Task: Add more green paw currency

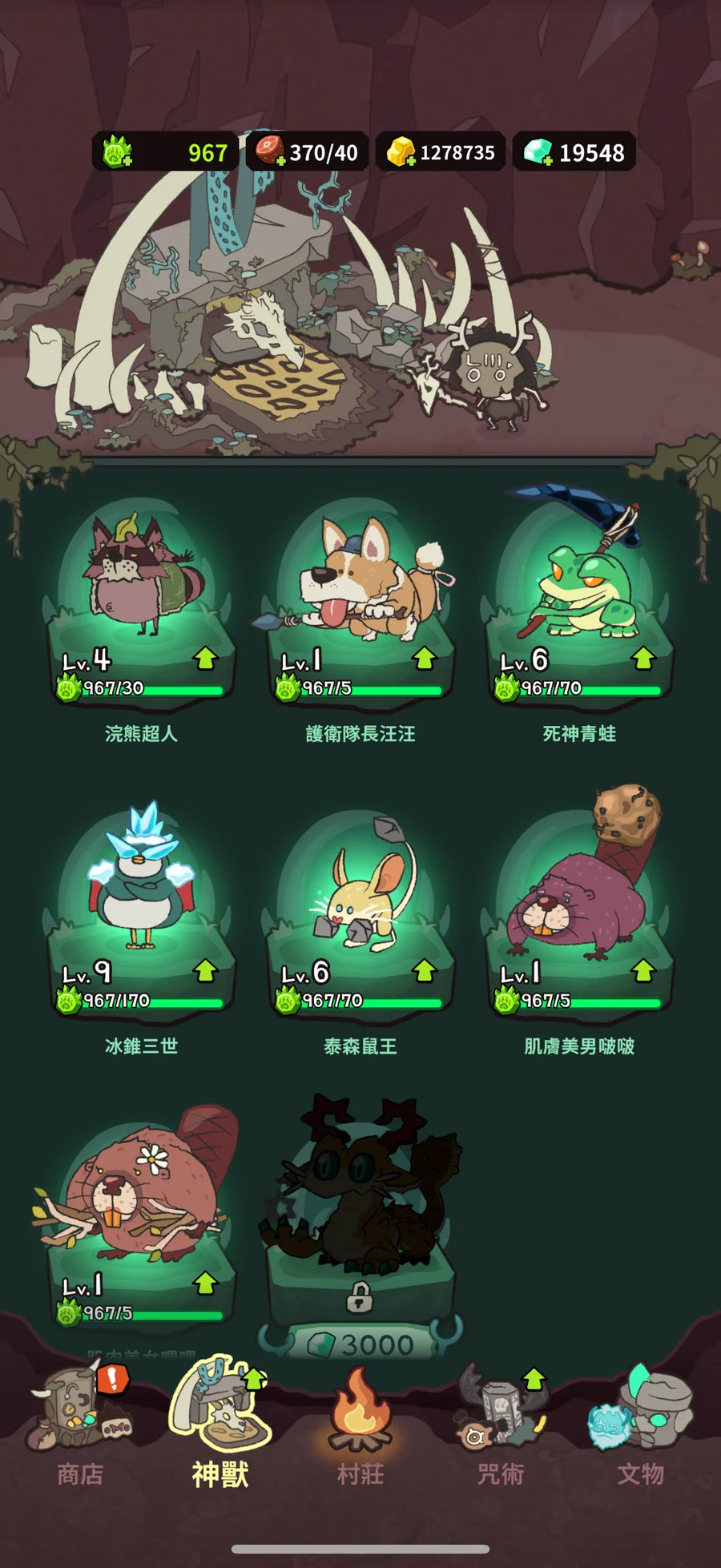Action: tap(118, 152)
